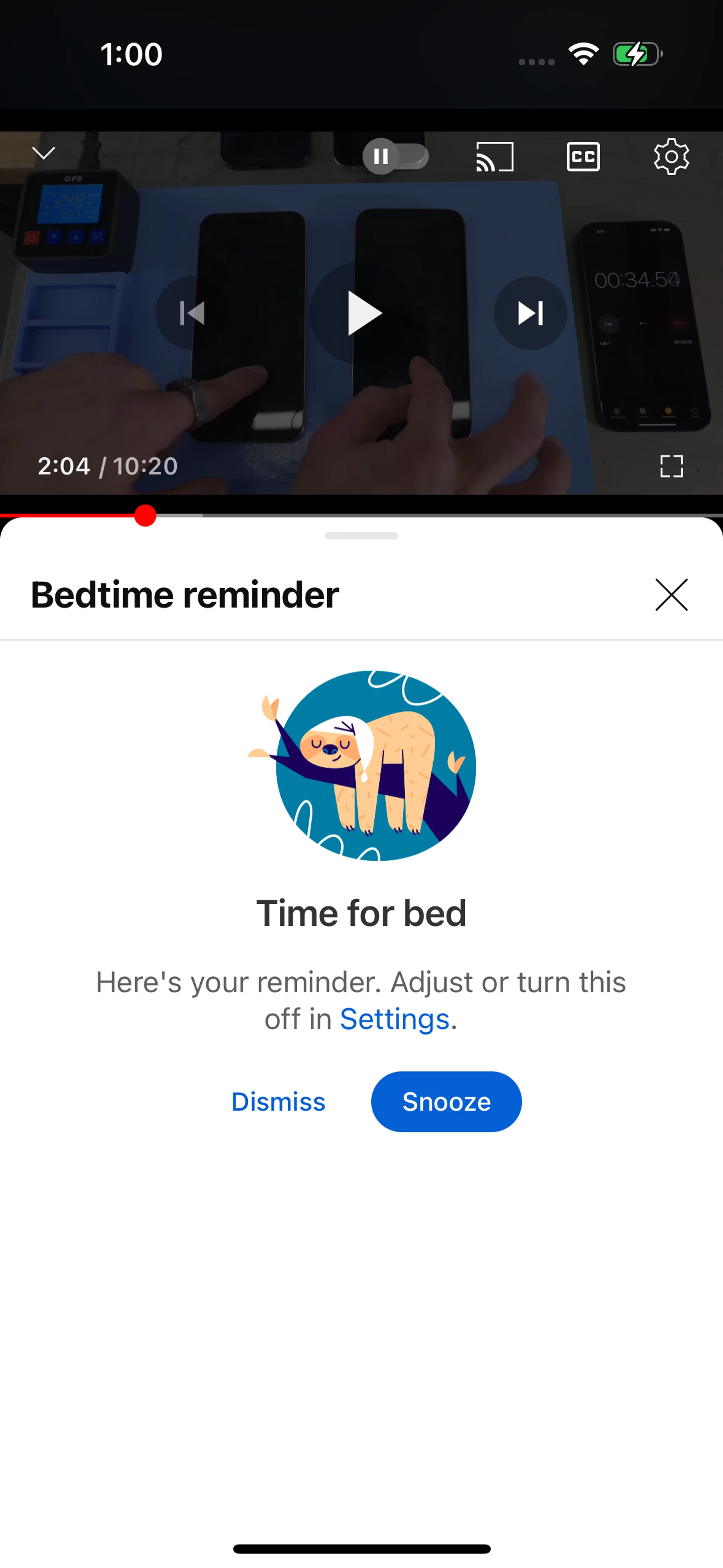Viewport: 723px width, 1568px height.
Task: Turn on closed captions
Action: tap(583, 157)
